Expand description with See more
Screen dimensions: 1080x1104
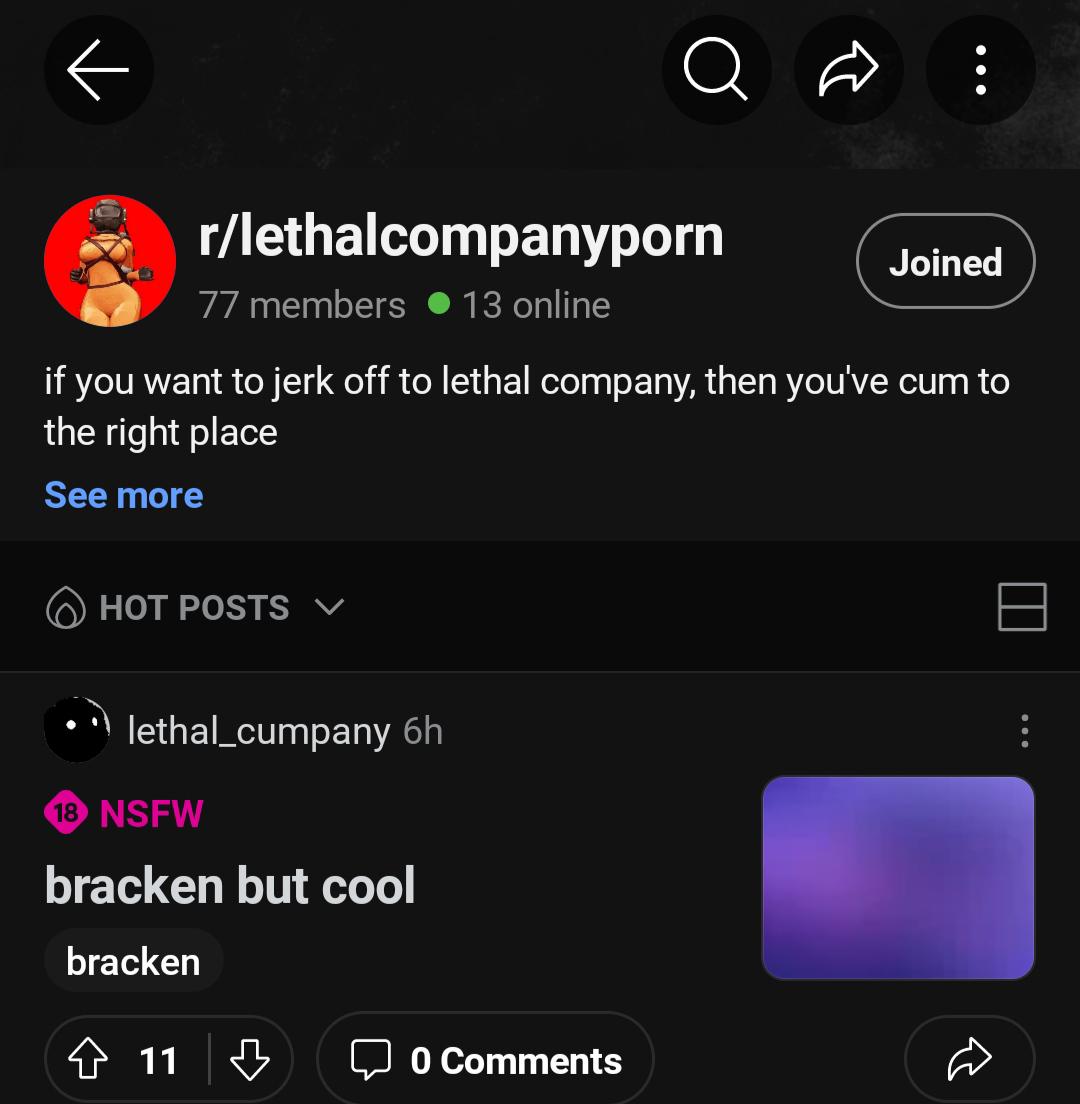[124, 495]
